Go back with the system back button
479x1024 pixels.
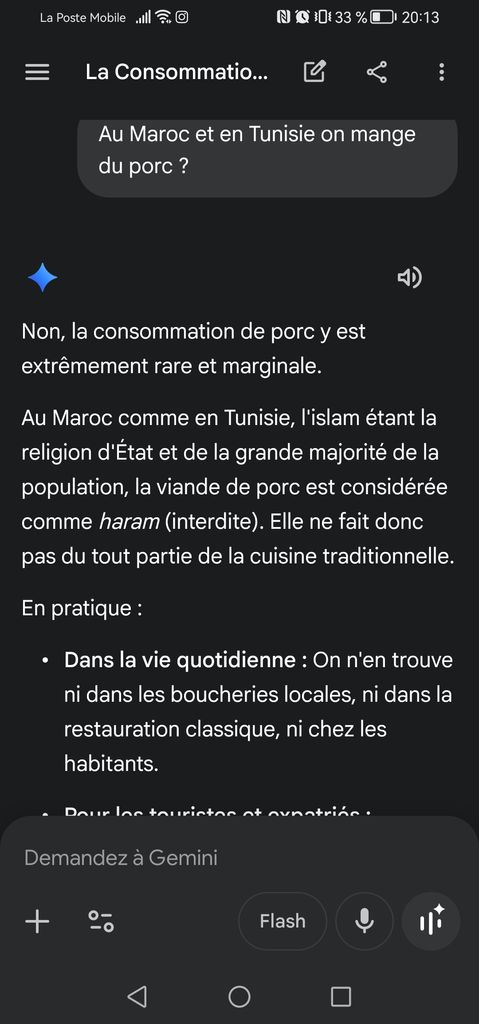(137, 997)
